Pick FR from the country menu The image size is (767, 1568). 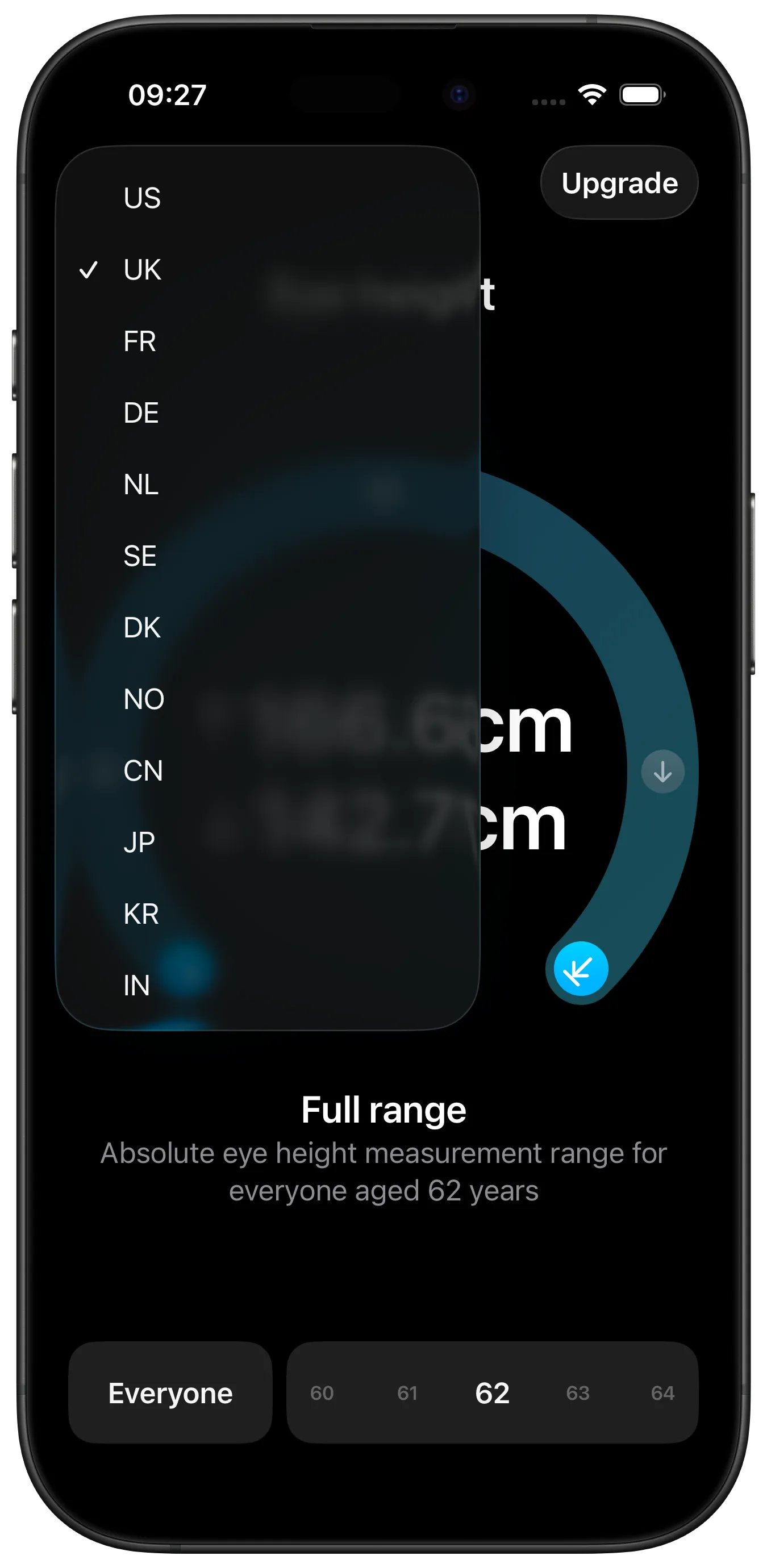(140, 341)
